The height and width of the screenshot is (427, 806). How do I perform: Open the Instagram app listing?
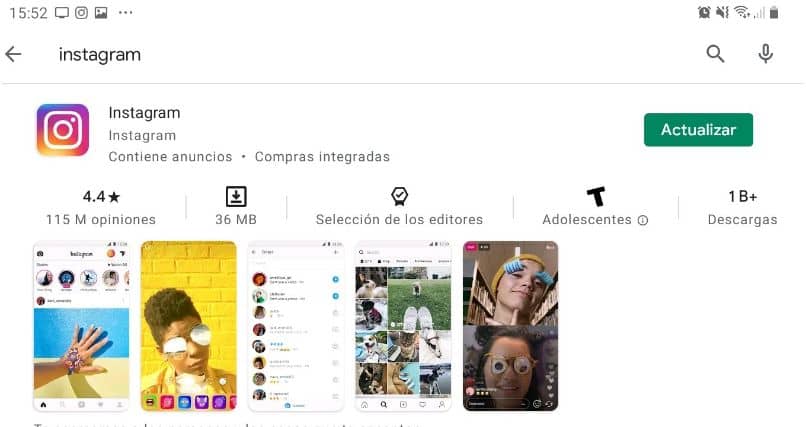(144, 113)
